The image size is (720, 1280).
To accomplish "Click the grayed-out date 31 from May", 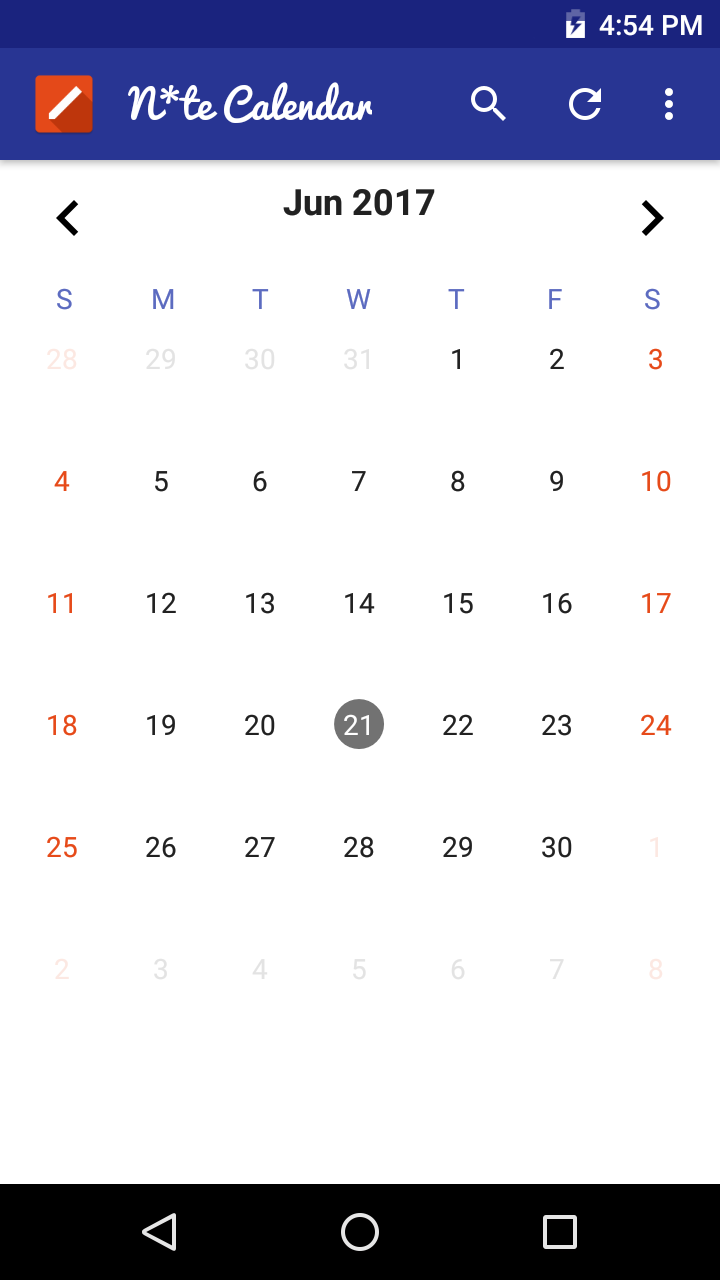I will [358, 359].
